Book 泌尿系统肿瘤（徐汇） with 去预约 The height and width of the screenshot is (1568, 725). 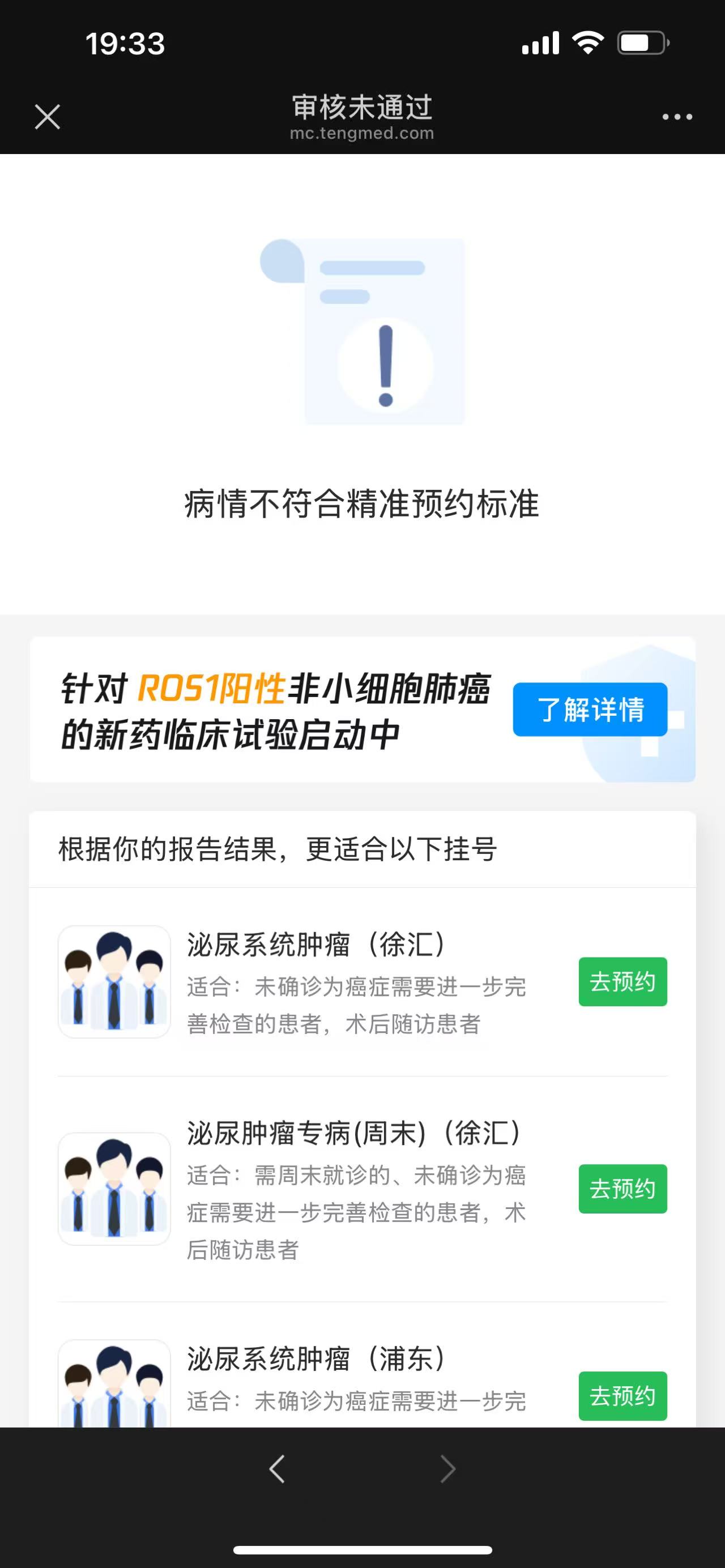point(622,981)
